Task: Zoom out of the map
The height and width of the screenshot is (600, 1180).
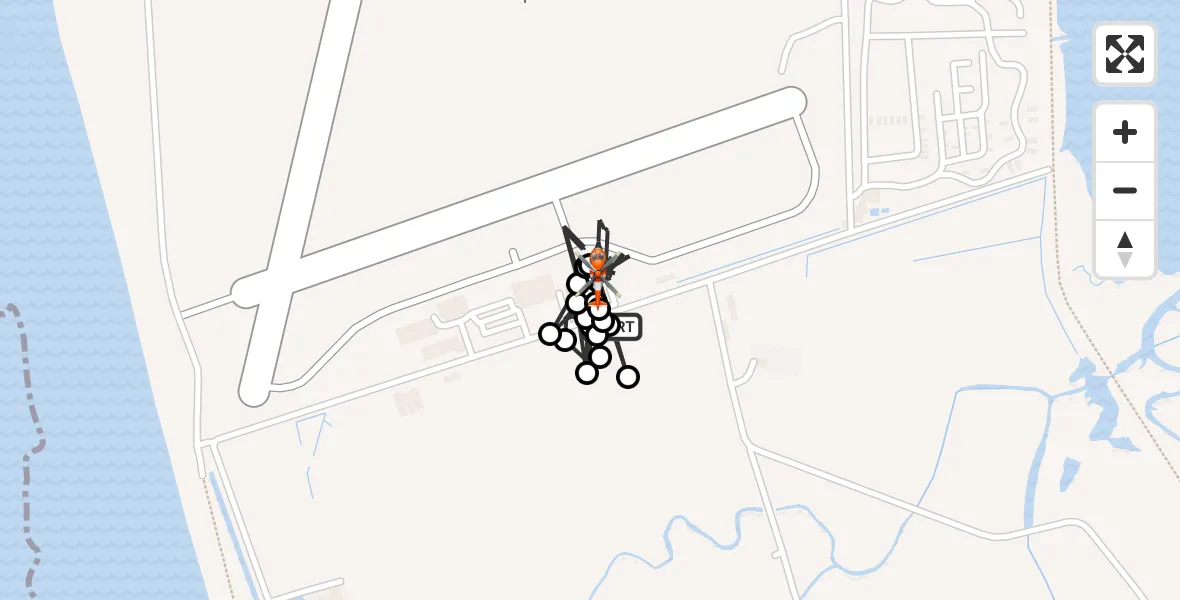Action: [x=1124, y=190]
